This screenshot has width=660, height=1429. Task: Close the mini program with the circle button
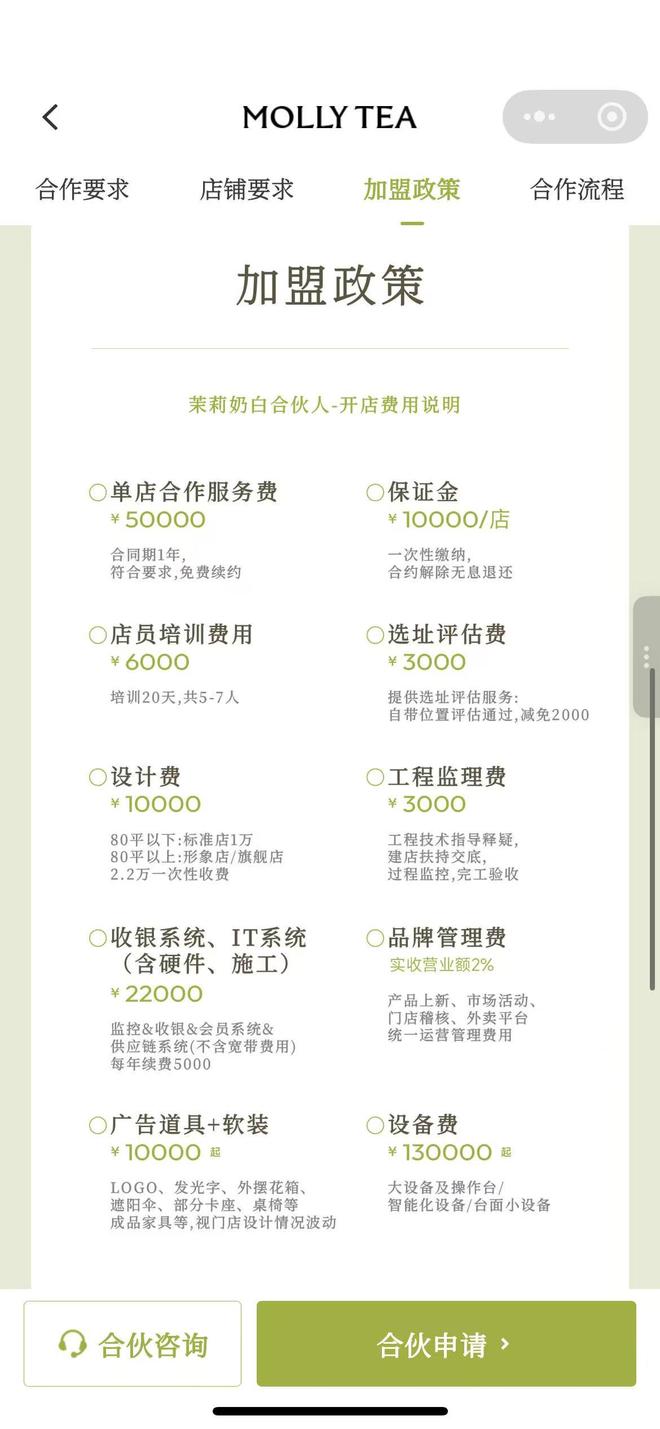[611, 117]
